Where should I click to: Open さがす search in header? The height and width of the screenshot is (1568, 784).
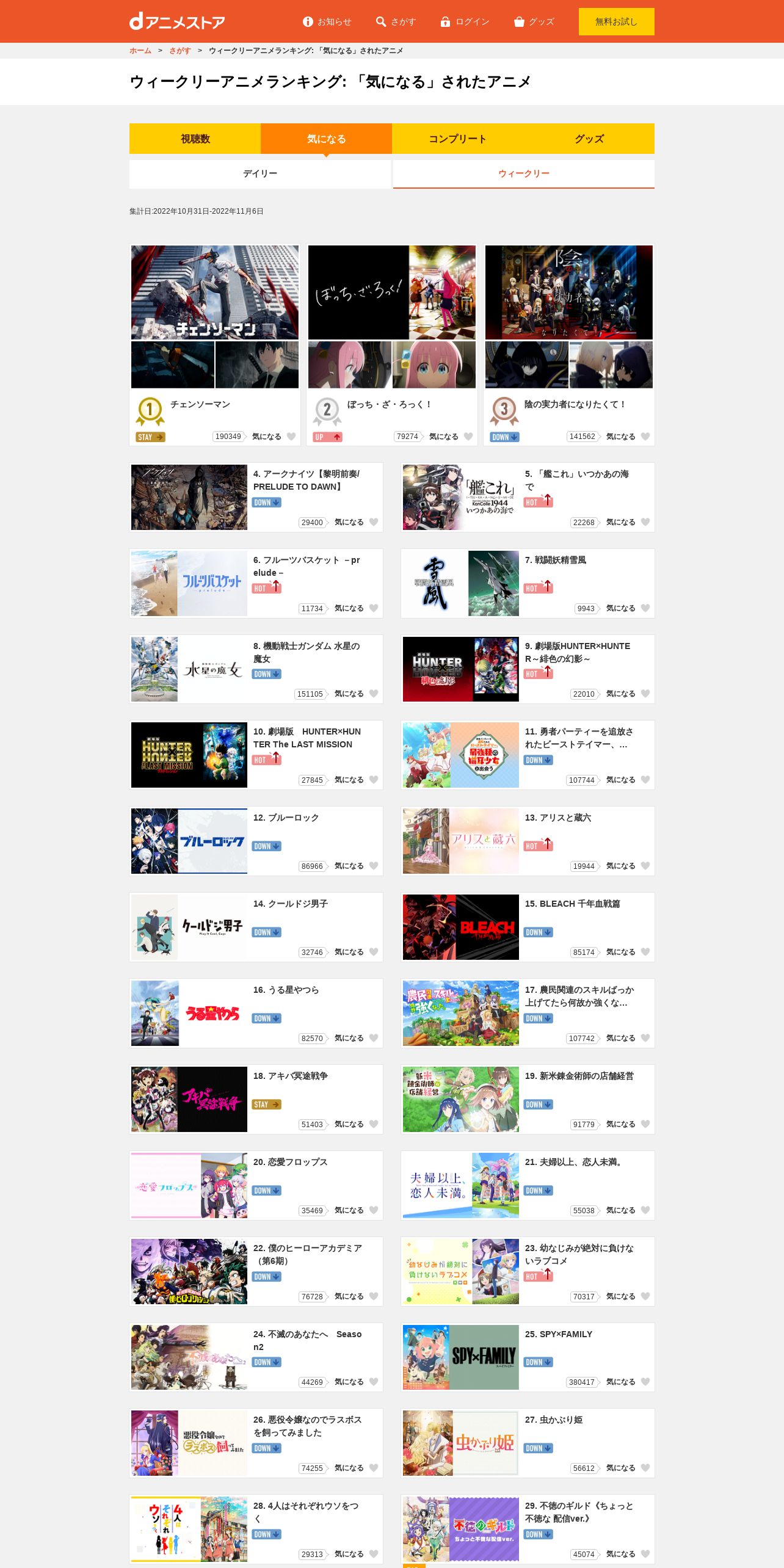click(x=396, y=21)
